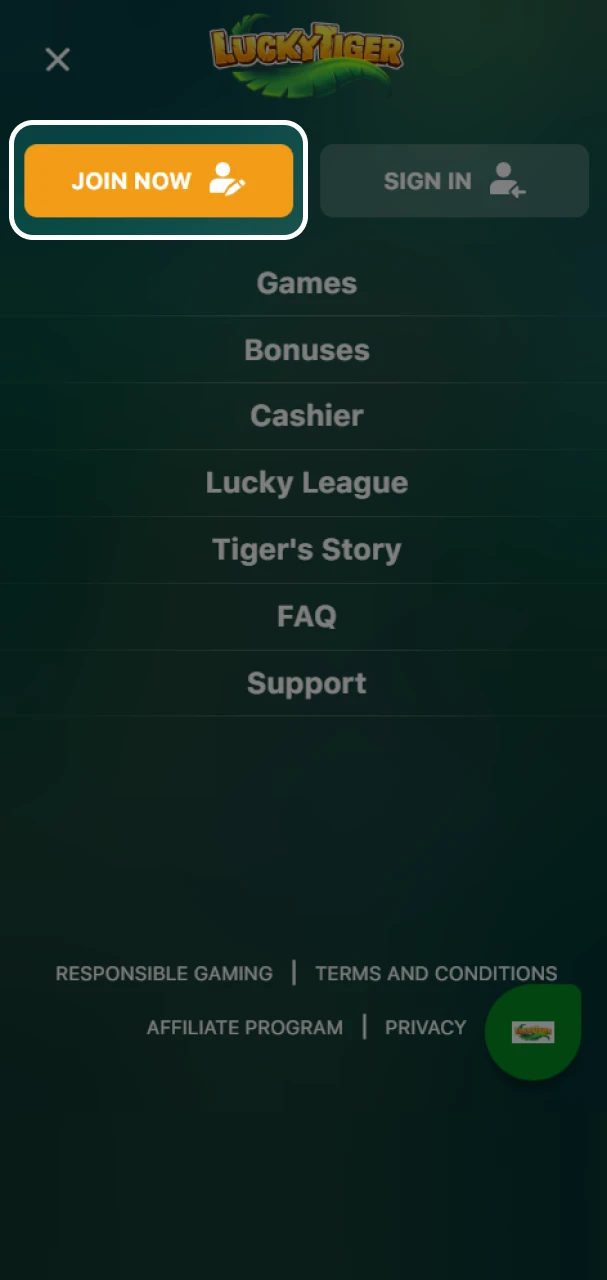Open the Support menu item

click(x=306, y=684)
